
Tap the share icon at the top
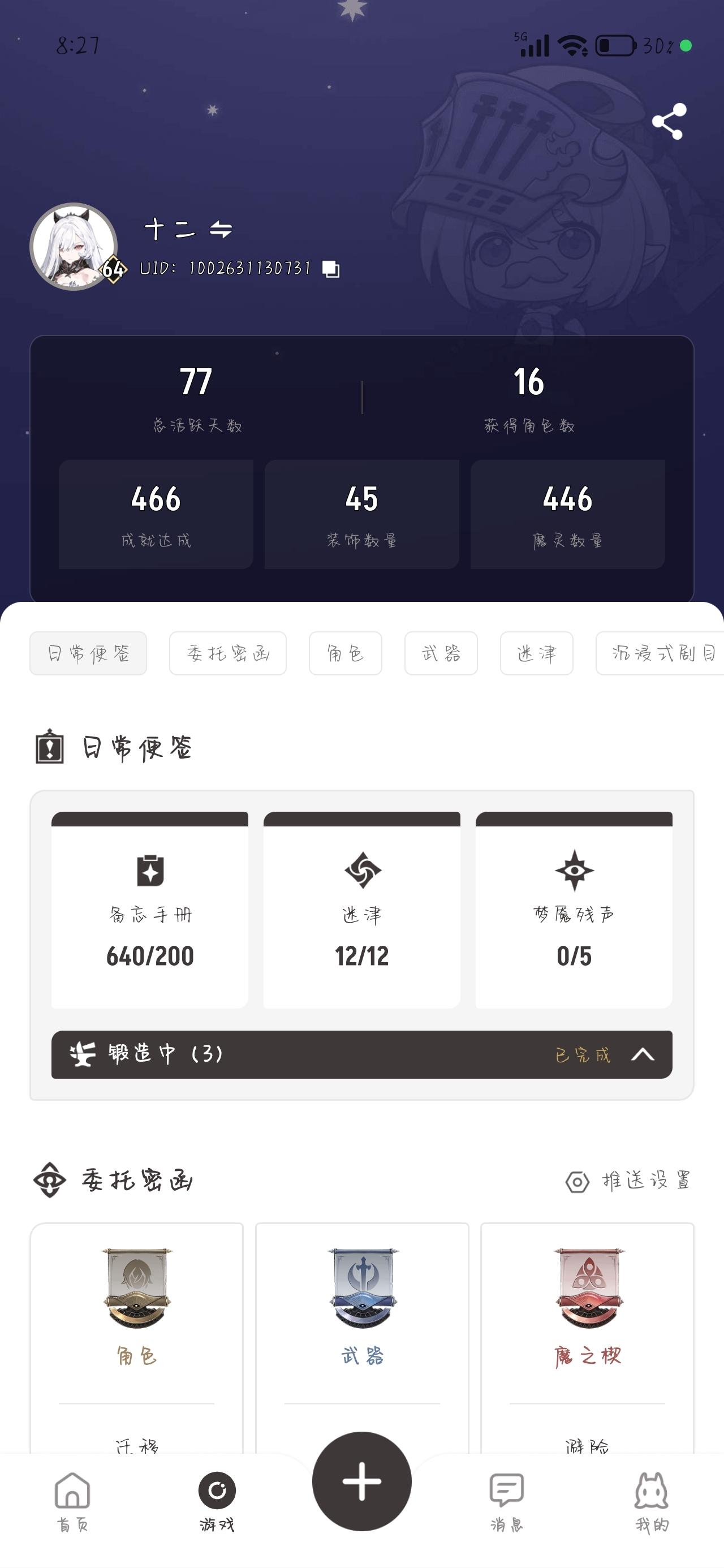pyautogui.click(x=669, y=122)
